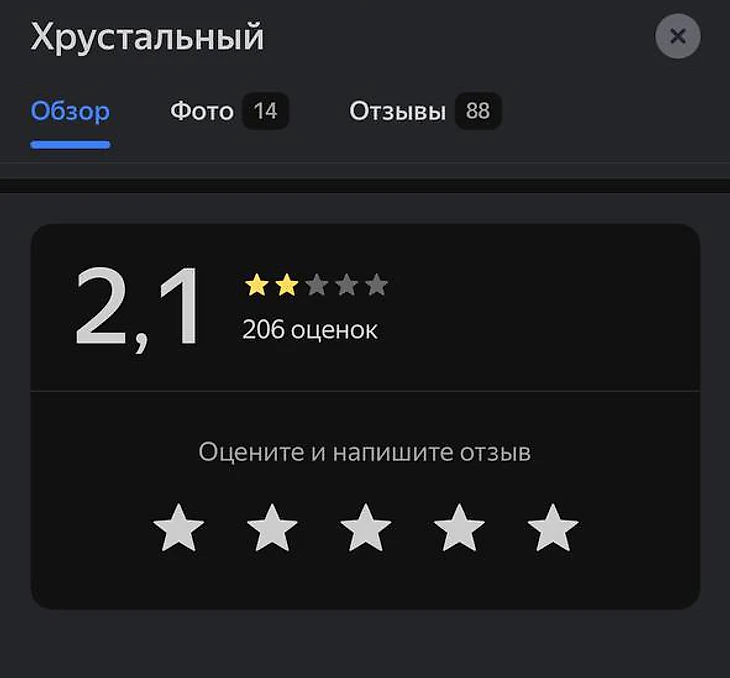
Task: Open the Отзывы tab
Action: [424, 111]
